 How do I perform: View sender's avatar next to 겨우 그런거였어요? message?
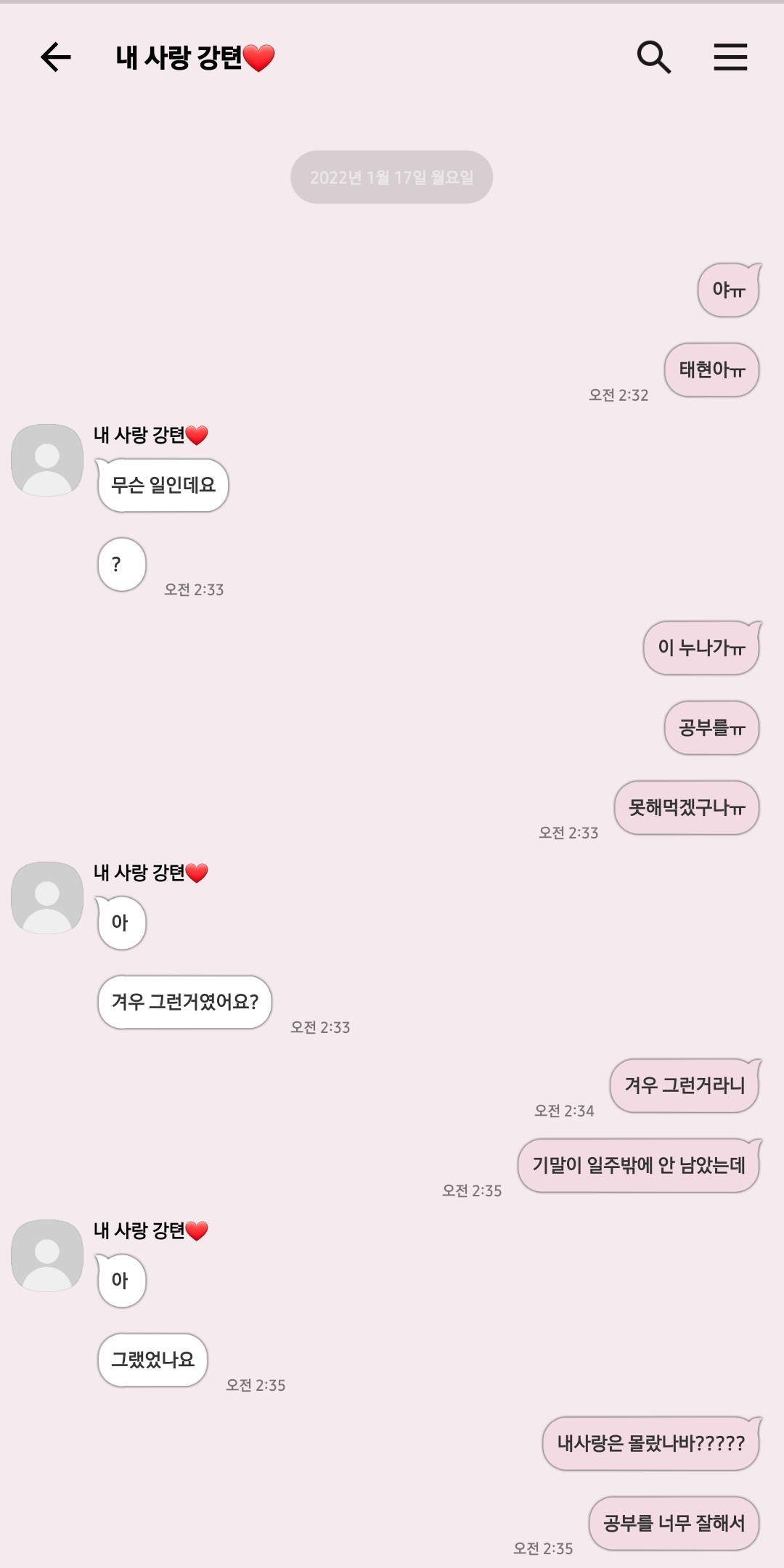tap(47, 898)
